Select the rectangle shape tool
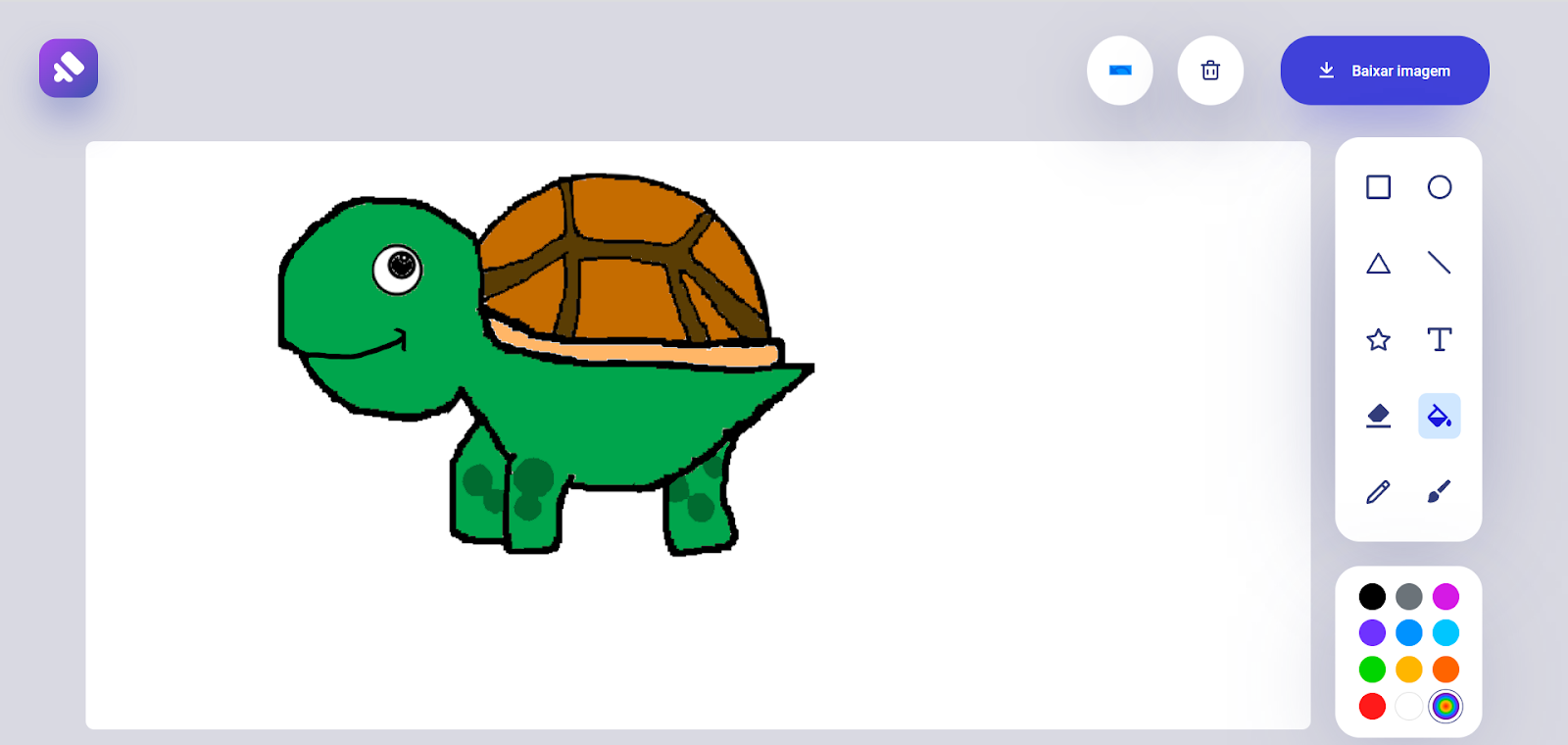The height and width of the screenshot is (745, 1568). tap(1378, 187)
